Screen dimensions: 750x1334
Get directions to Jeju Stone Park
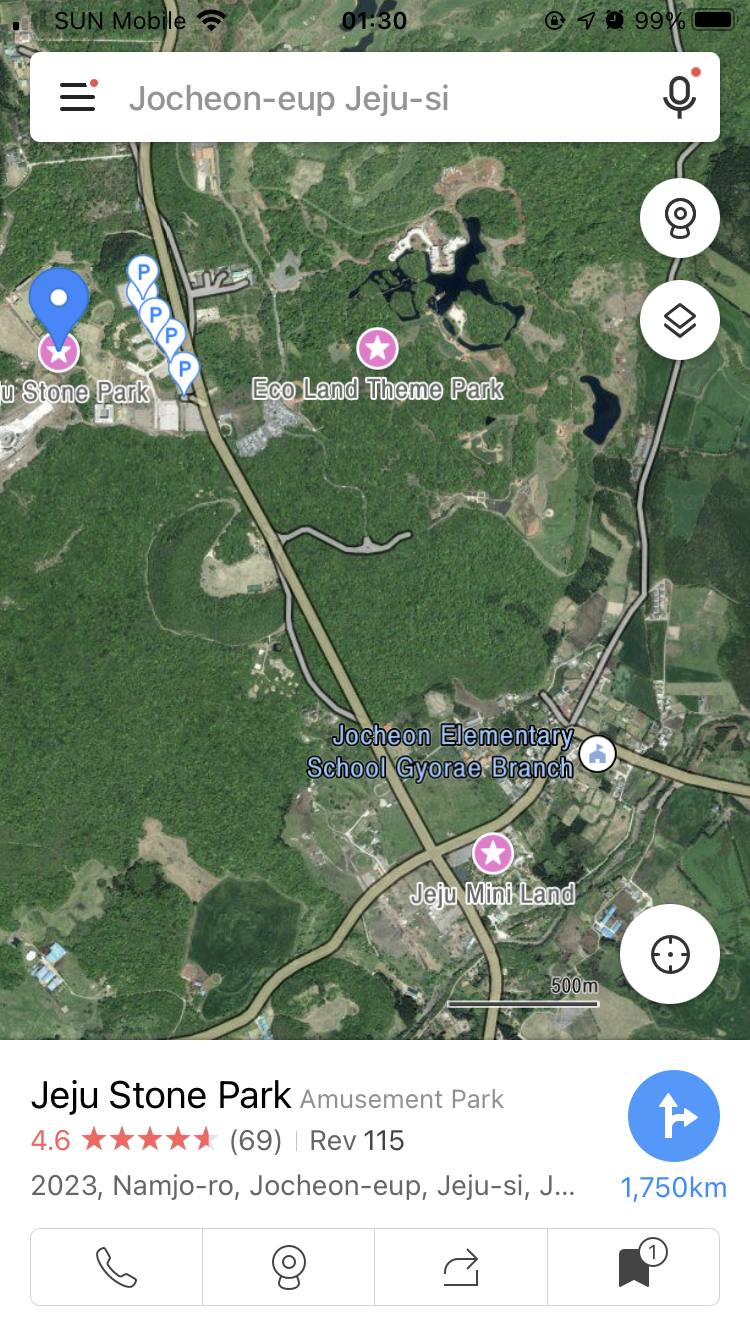673,1117
